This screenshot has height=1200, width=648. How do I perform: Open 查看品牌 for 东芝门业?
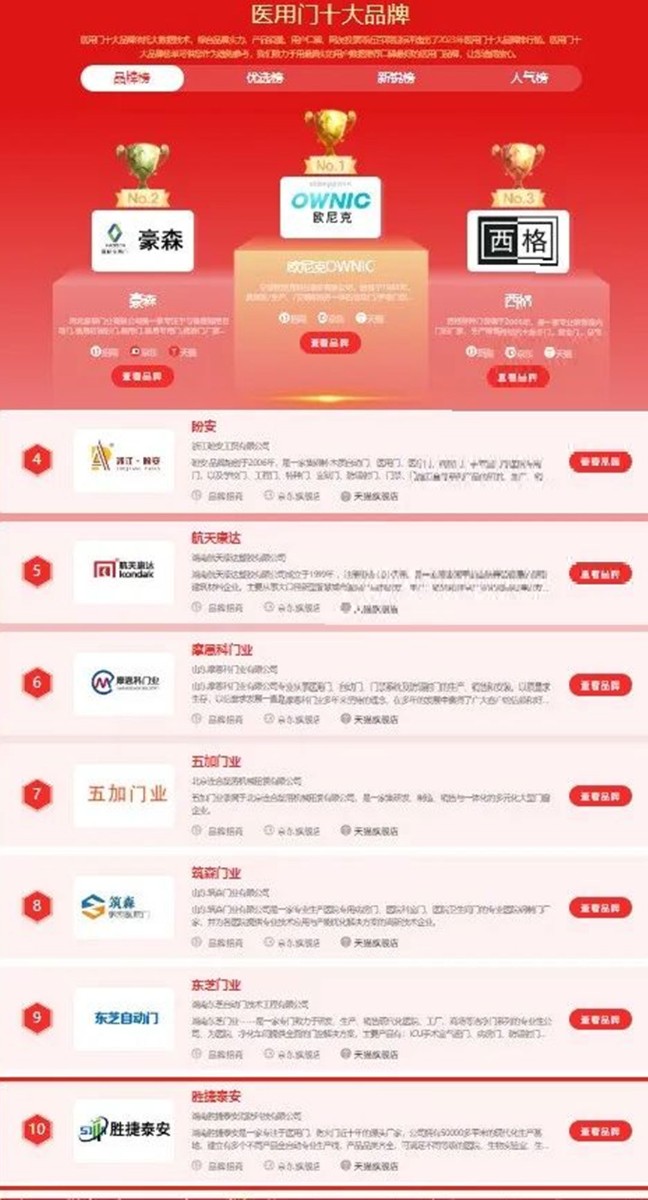[x=600, y=1019]
